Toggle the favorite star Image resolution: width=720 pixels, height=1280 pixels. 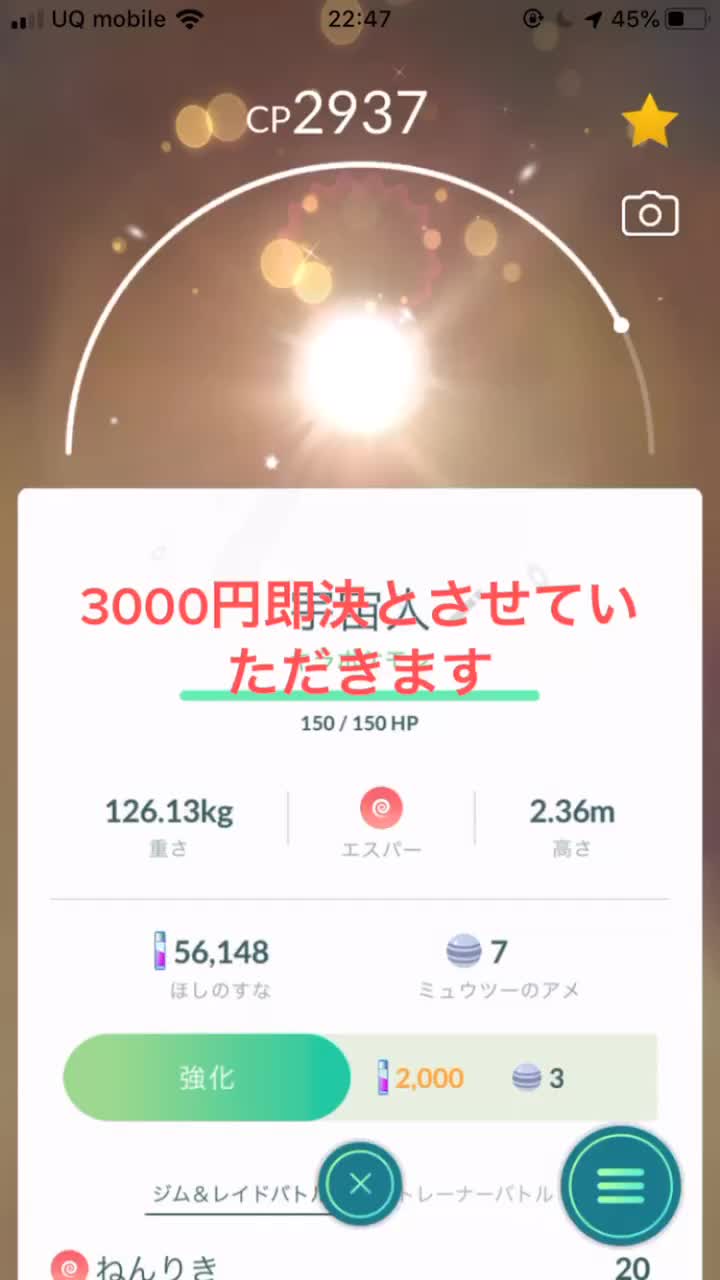(649, 123)
